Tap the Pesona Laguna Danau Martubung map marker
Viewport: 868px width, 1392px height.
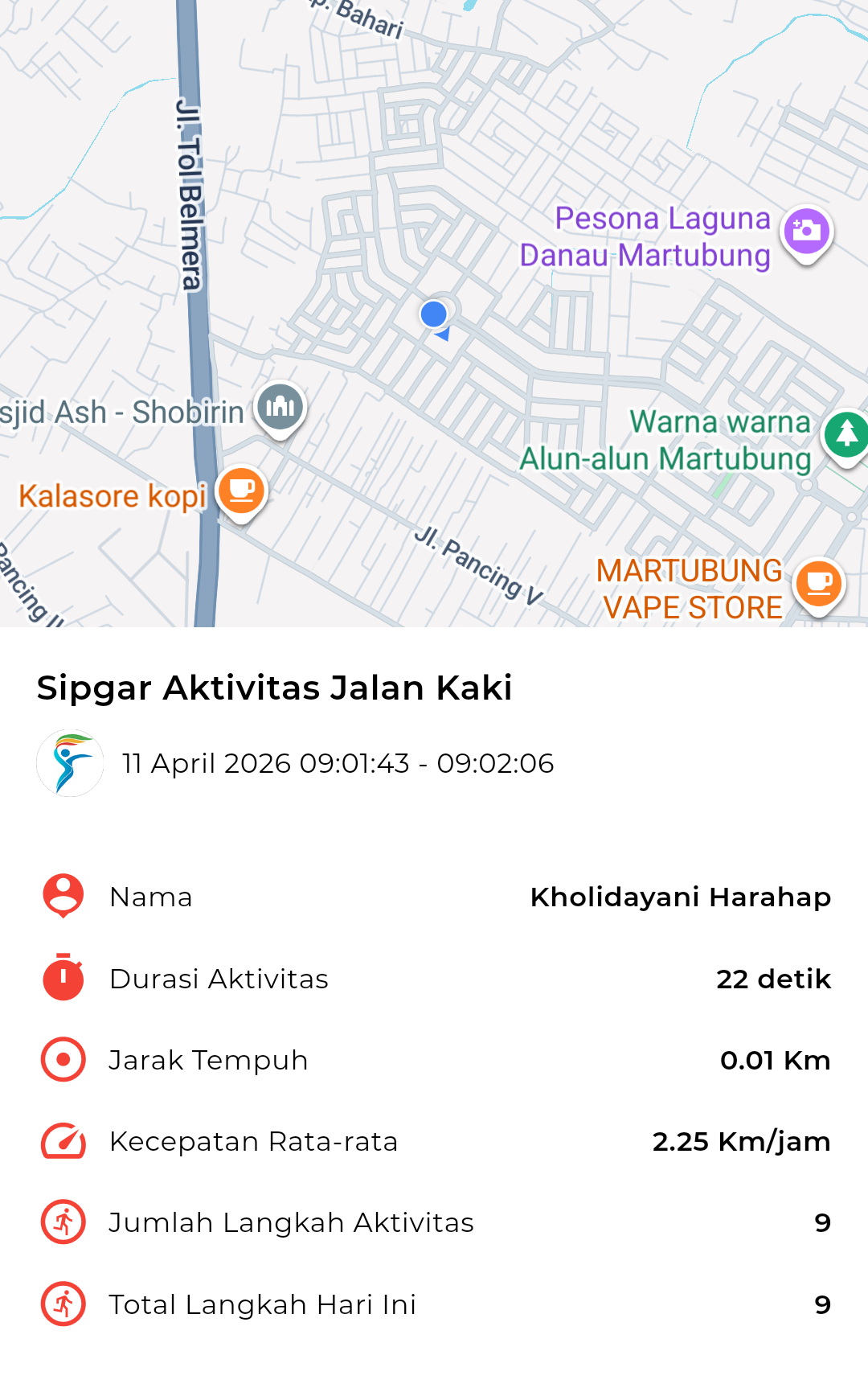click(806, 232)
